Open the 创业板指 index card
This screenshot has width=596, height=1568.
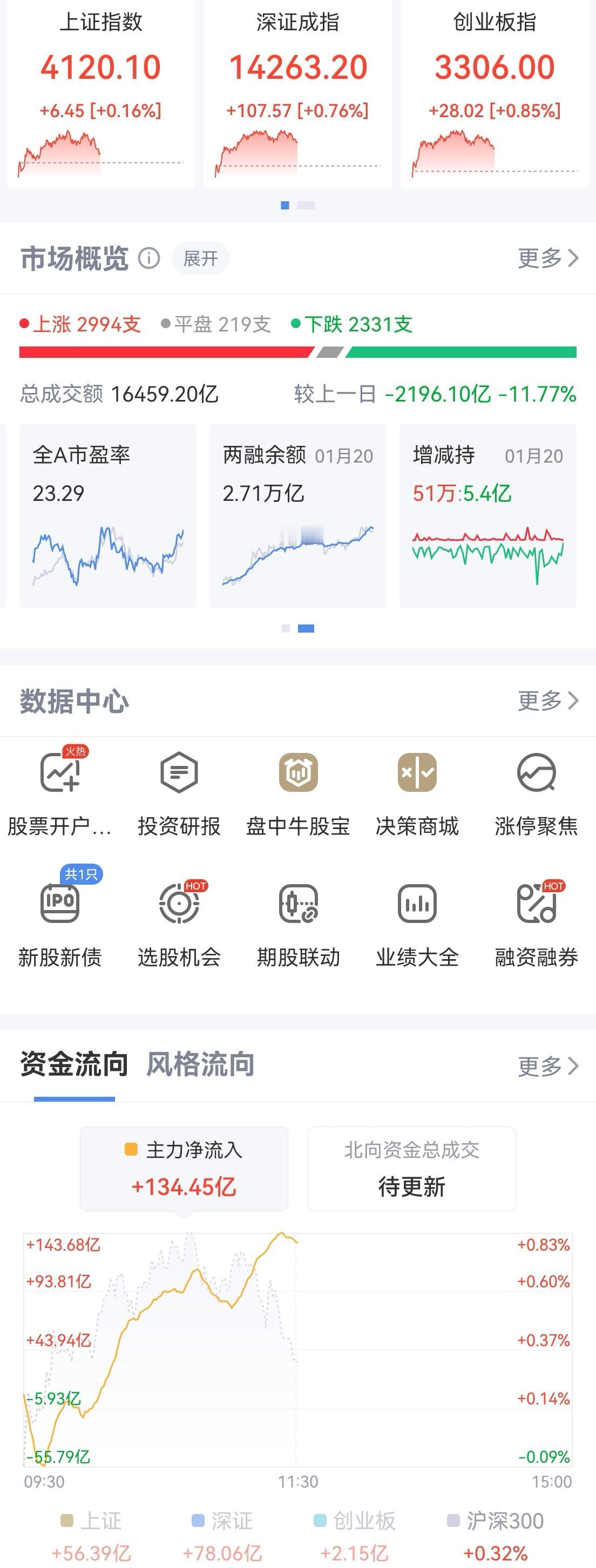tap(495, 91)
